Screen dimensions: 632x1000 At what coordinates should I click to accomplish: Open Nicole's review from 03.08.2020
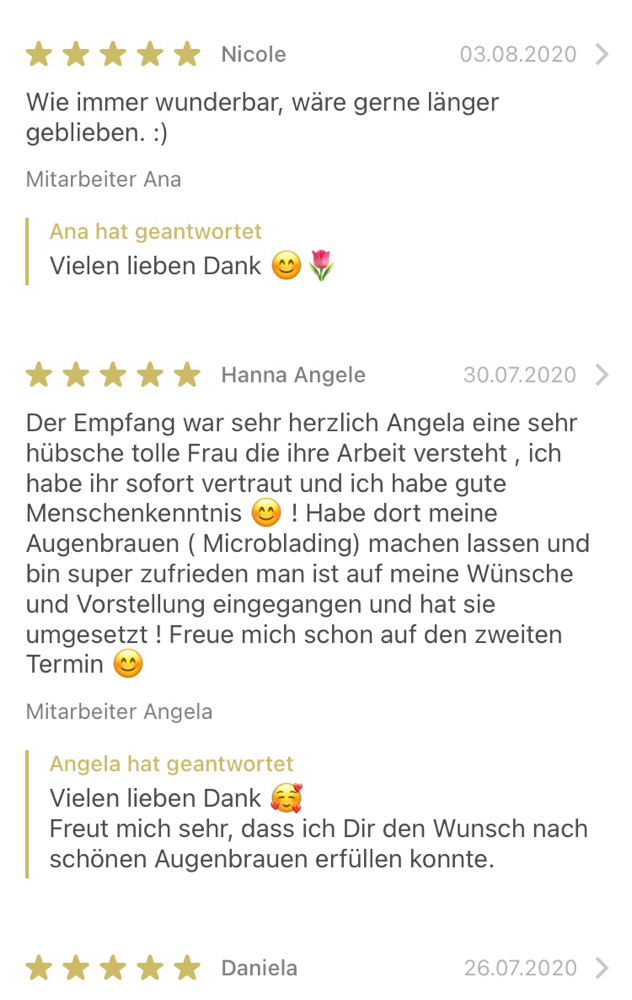click(x=601, y=54)
